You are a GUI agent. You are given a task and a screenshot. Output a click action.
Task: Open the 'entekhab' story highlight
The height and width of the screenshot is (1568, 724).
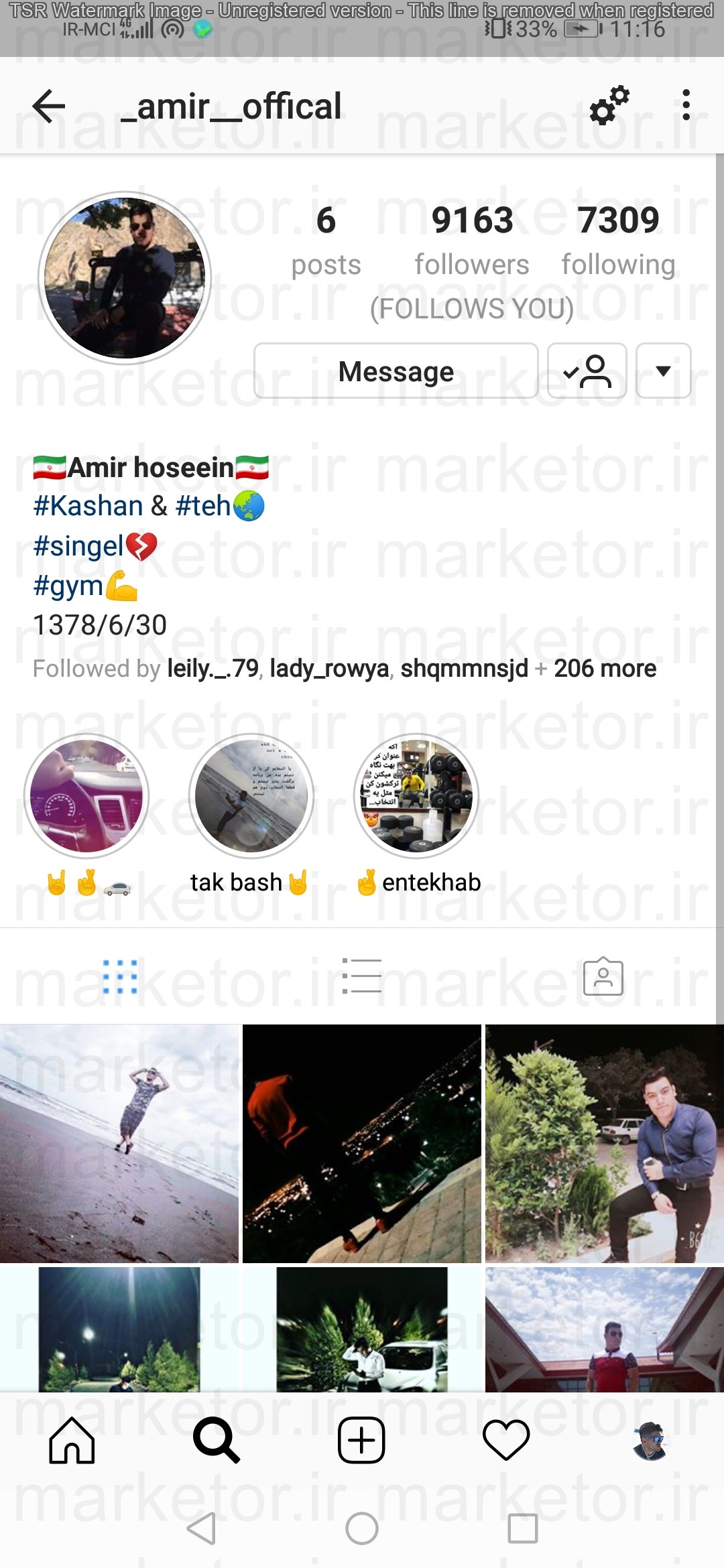click(416, 815)
